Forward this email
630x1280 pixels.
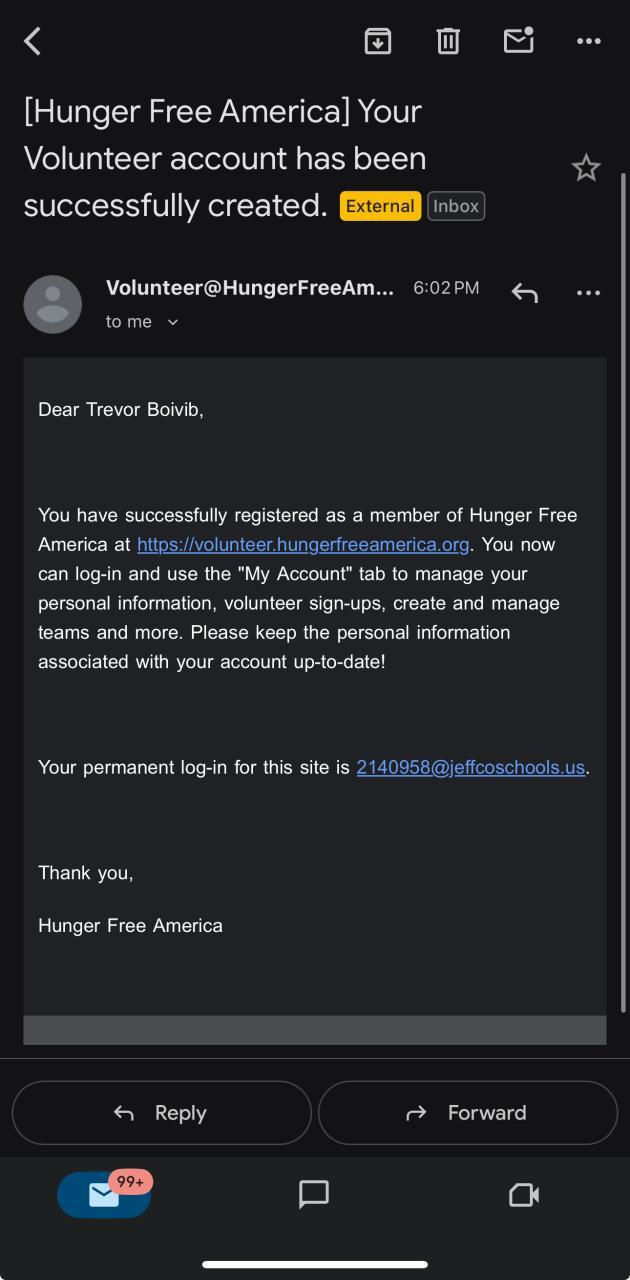(467, 1113)
